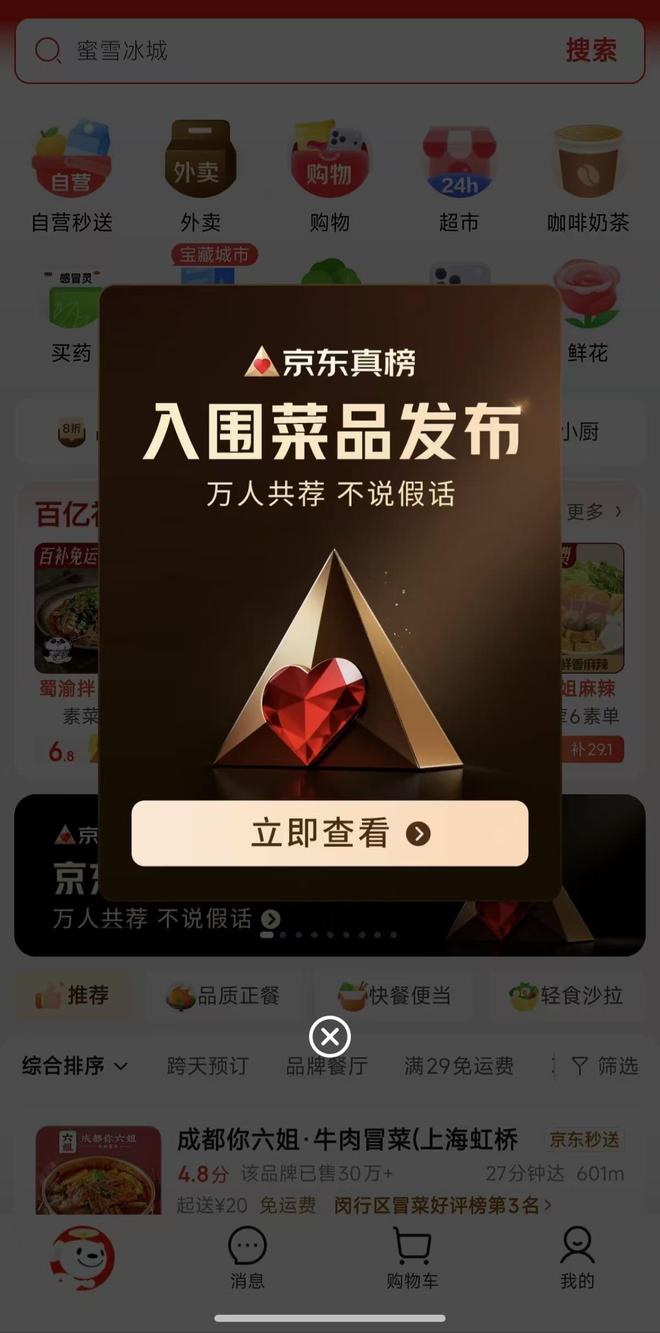
Task: Switch to the 品质正餐 tab
Action: [223, 995]
